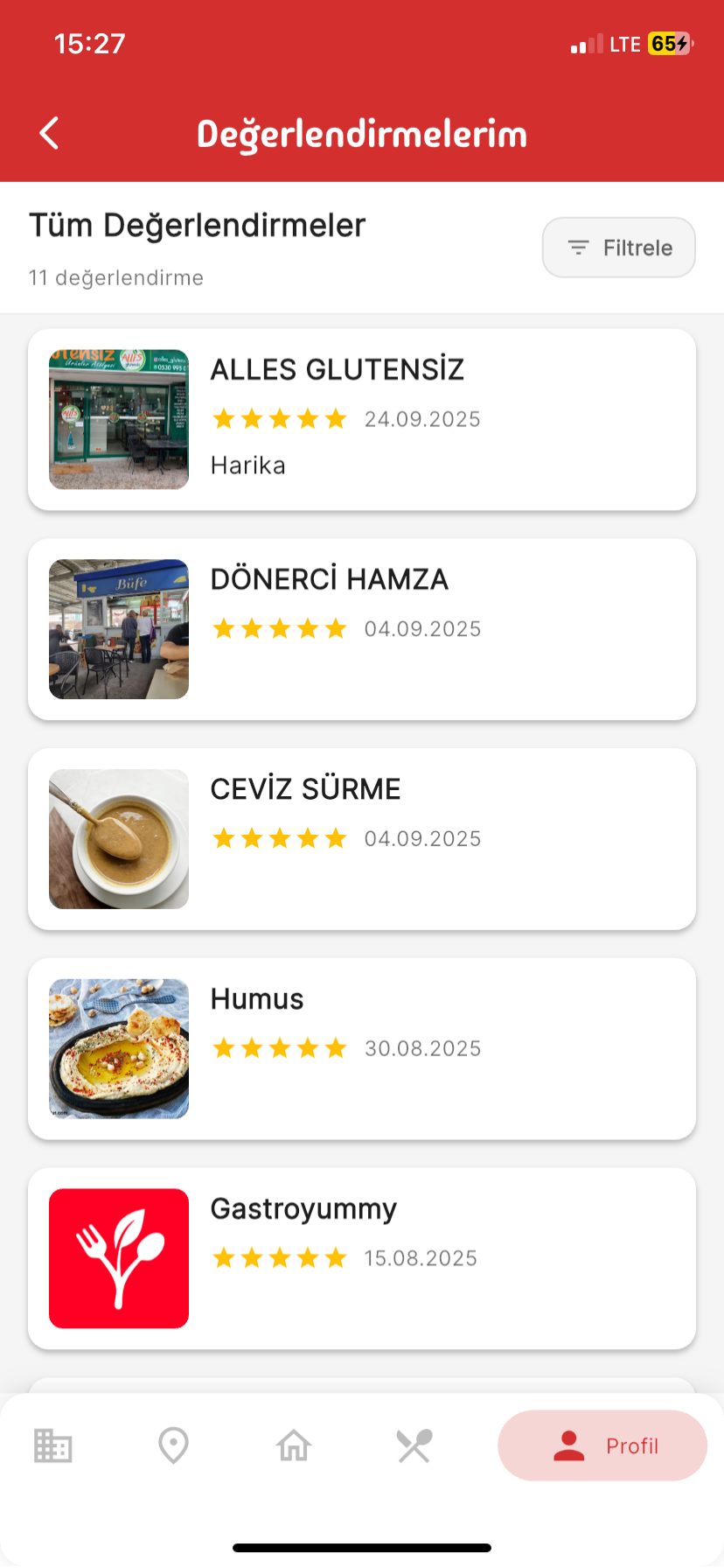
Task: Tap the 24.09.2025 review date
Action: click(422, 418)
